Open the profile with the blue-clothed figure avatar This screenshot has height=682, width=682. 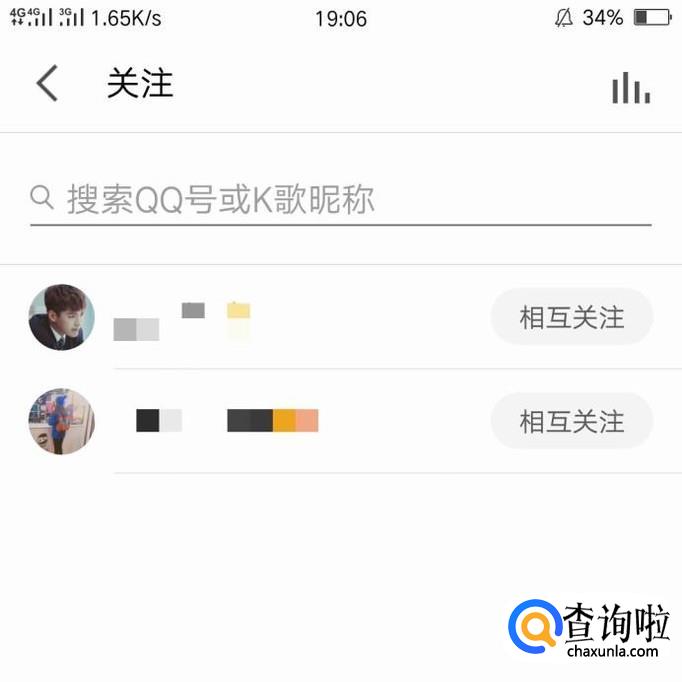[62, 421]
